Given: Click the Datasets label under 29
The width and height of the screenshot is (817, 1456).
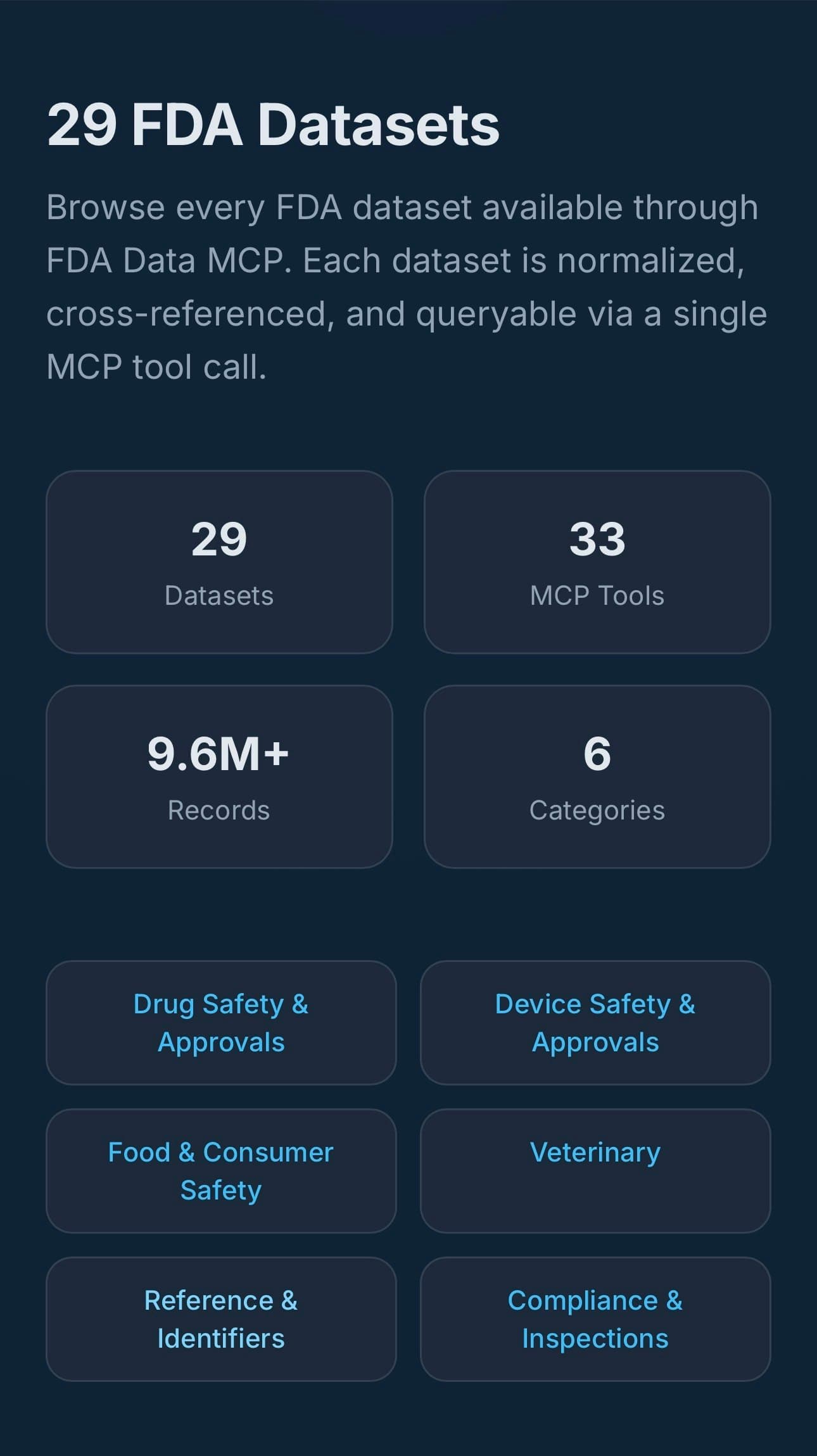Looking at the screenshot, I should 220,595.
